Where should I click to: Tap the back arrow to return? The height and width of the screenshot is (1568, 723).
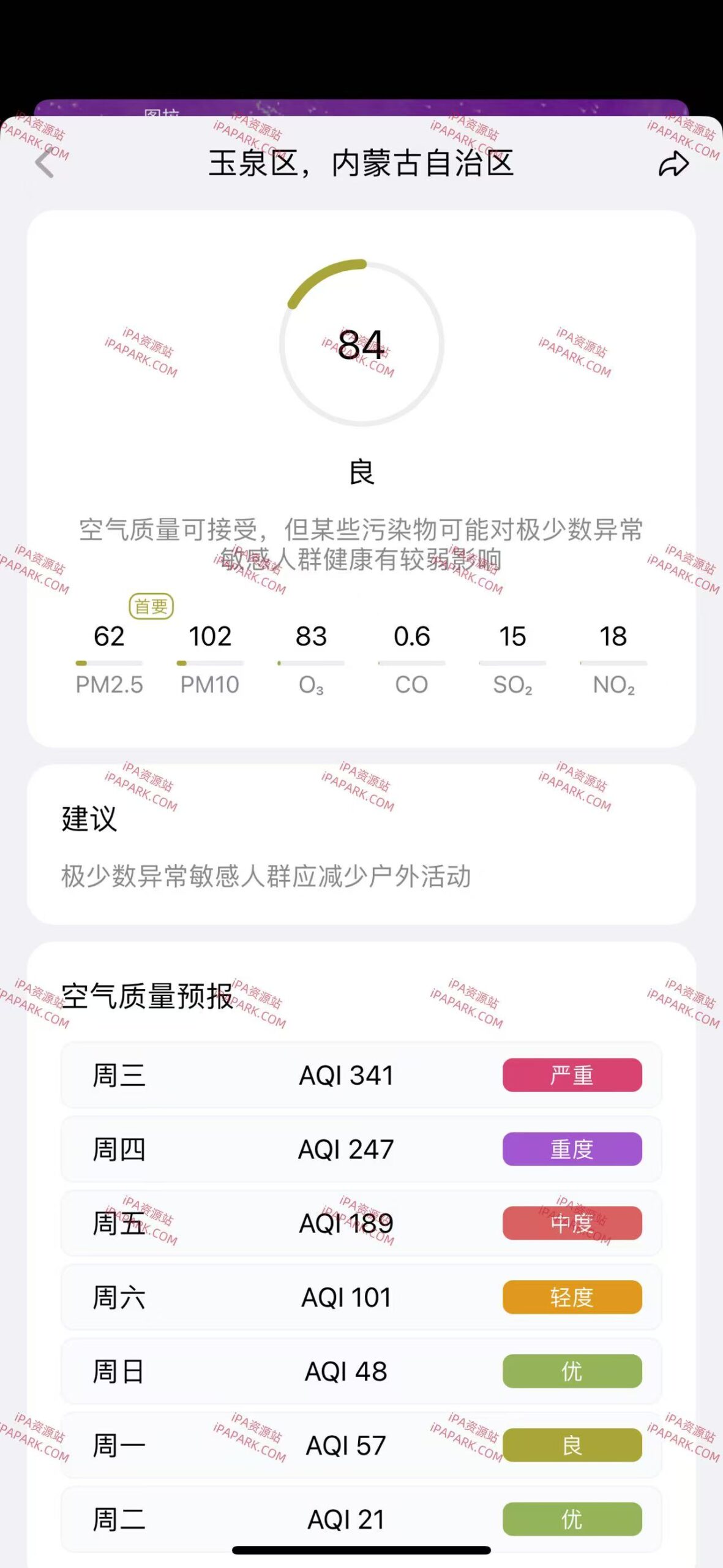point(43,162)
